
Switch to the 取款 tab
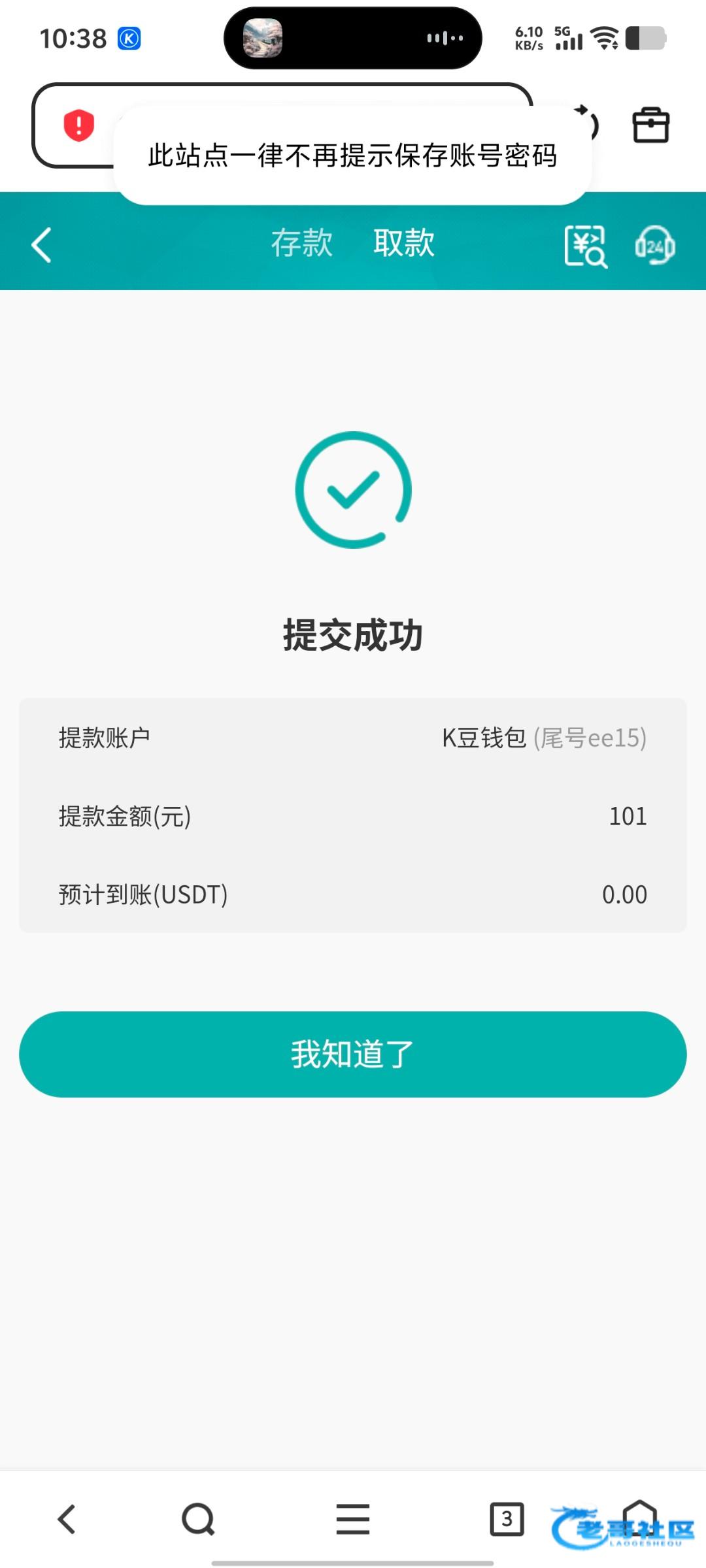pyautogui.click(x=404, y=243)
